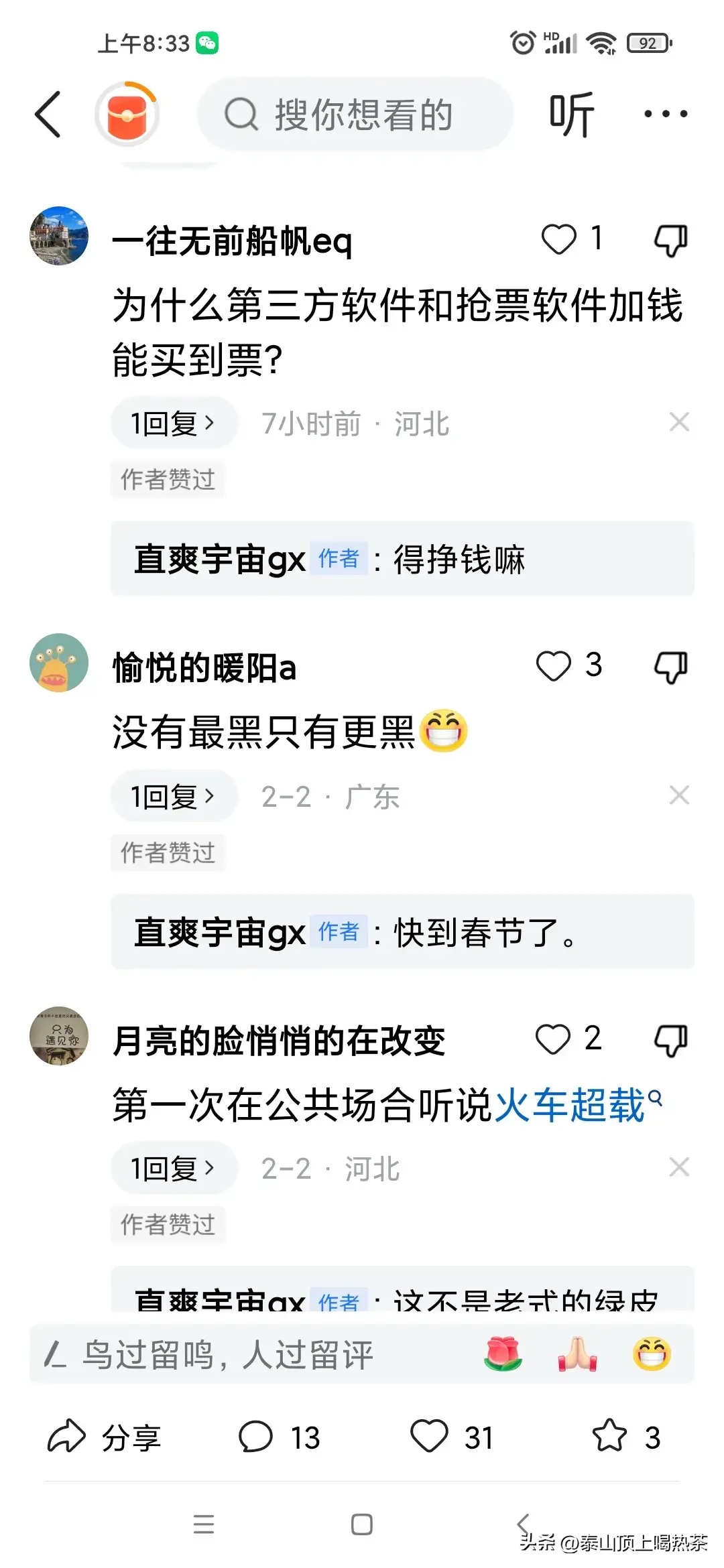Share this article via 分享
The height and width of the screenshot is (1568, 724).
click(x=104, y=1437)
